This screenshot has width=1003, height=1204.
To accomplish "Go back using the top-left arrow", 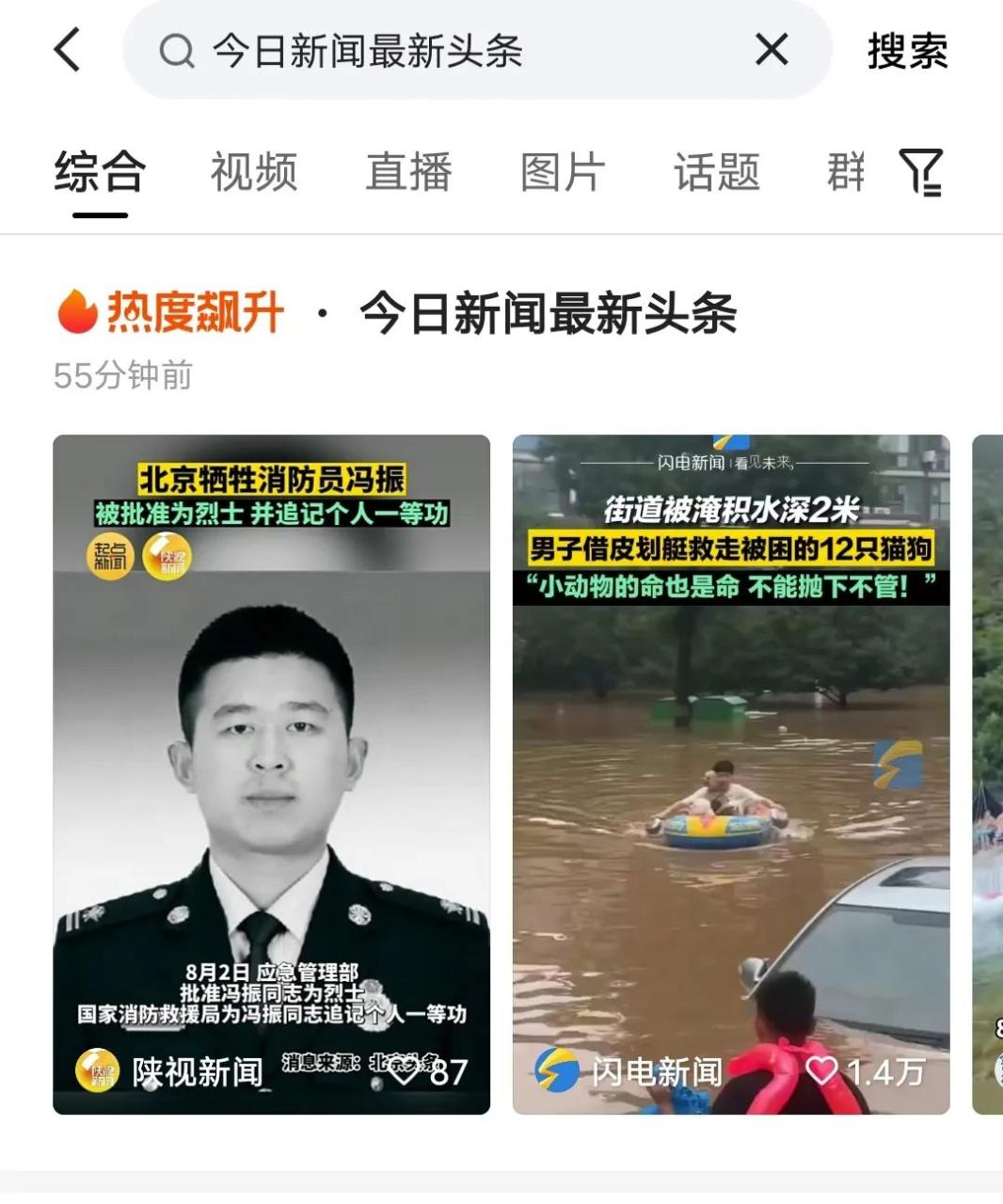I will click(67, 50).
